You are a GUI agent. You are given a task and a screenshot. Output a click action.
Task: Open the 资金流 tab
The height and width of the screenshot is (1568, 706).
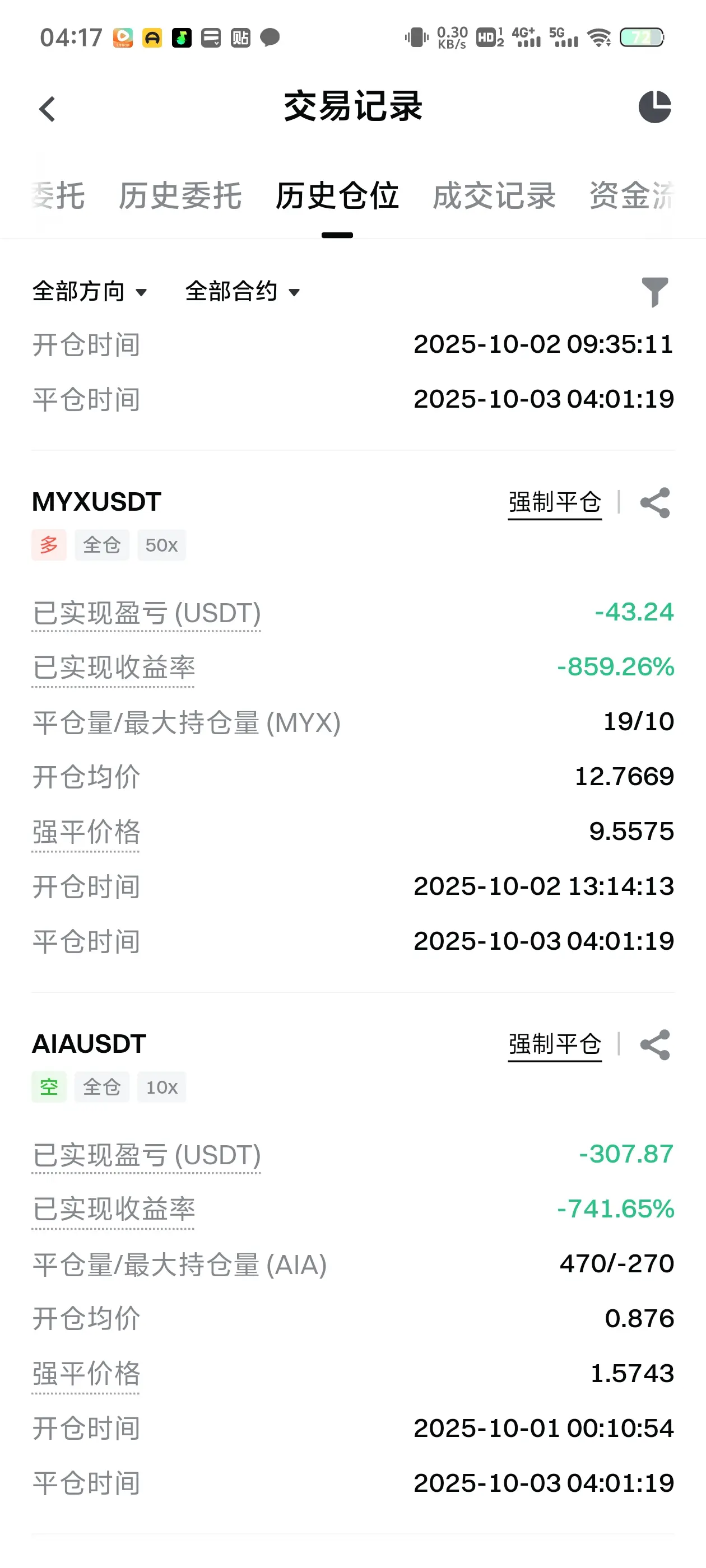point(631,196)
